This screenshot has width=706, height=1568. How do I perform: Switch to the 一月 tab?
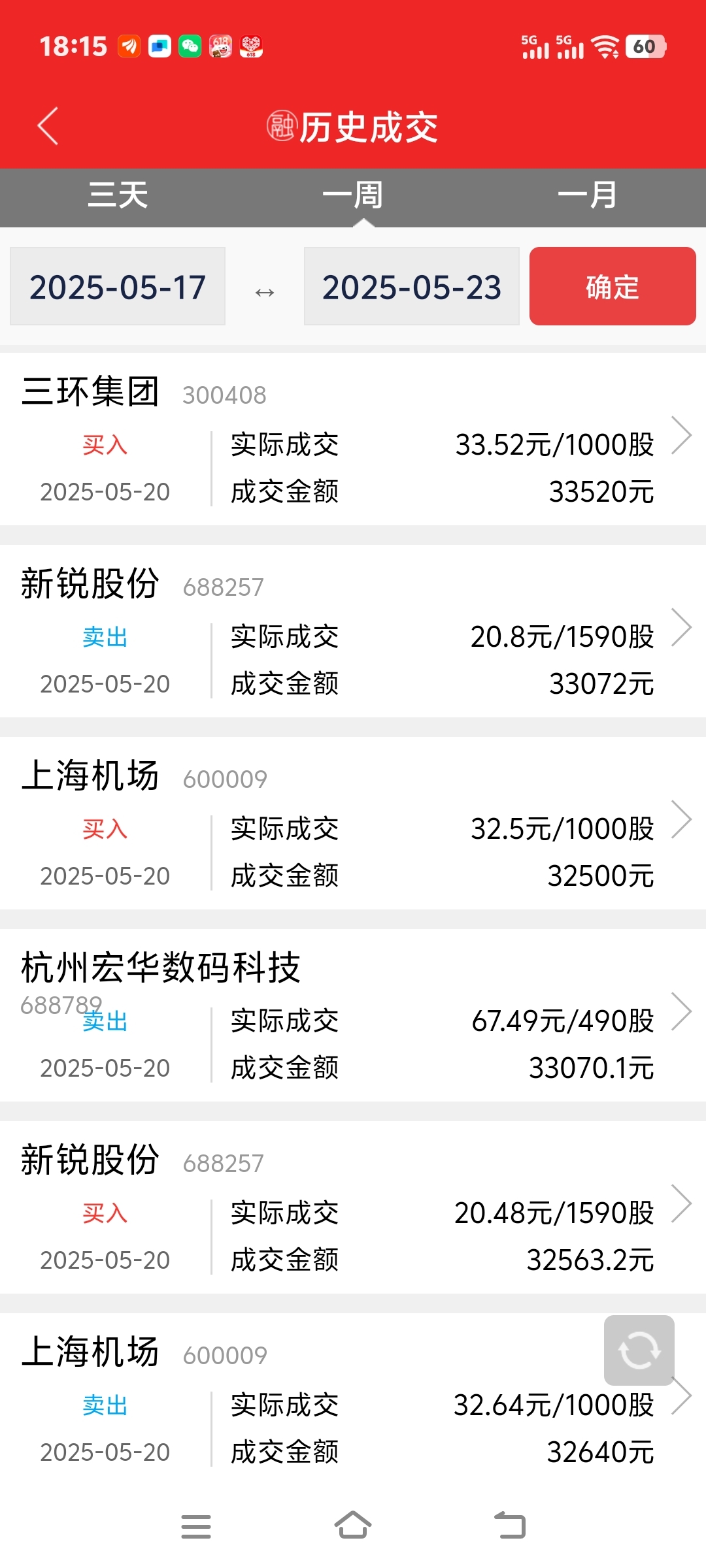tap(588, 195)
